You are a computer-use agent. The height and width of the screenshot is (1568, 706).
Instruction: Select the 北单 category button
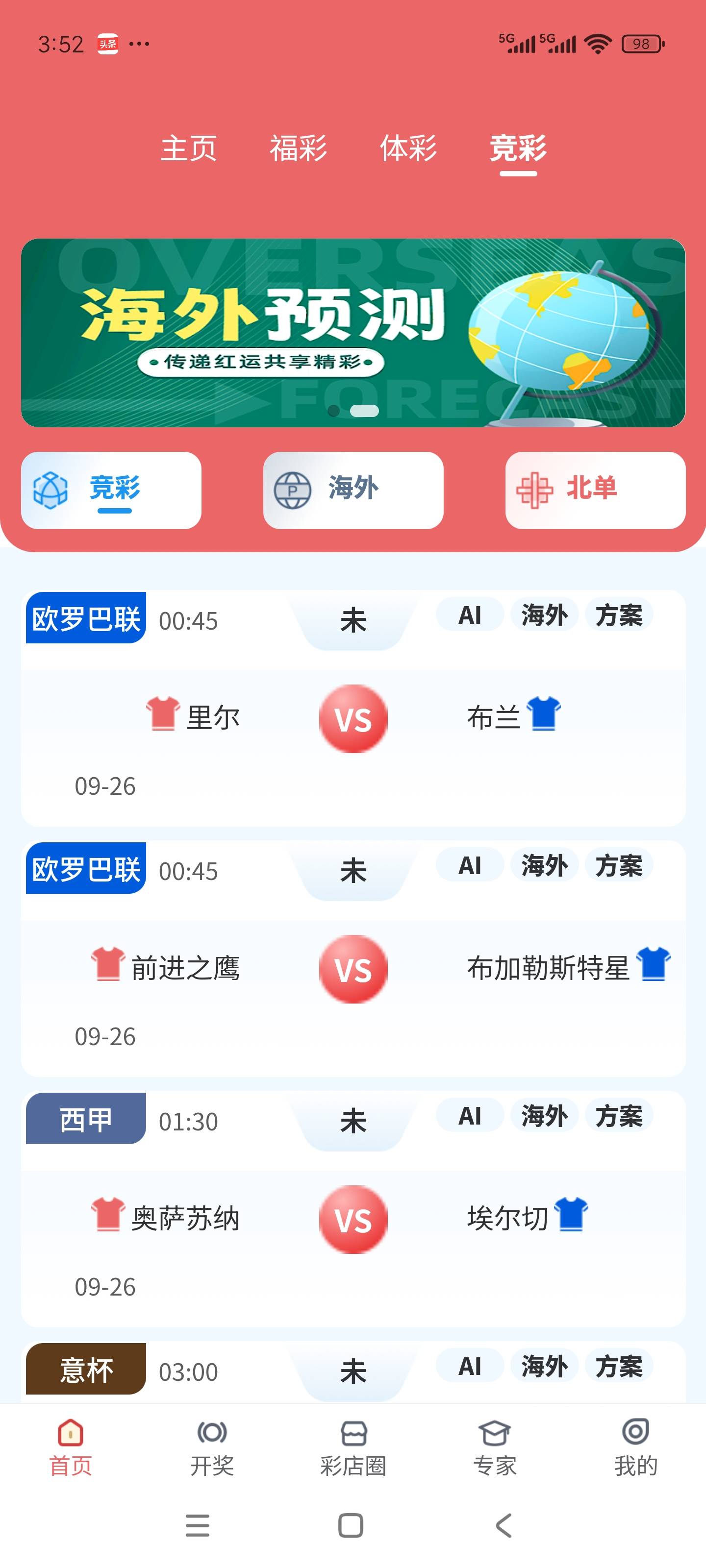595,490
